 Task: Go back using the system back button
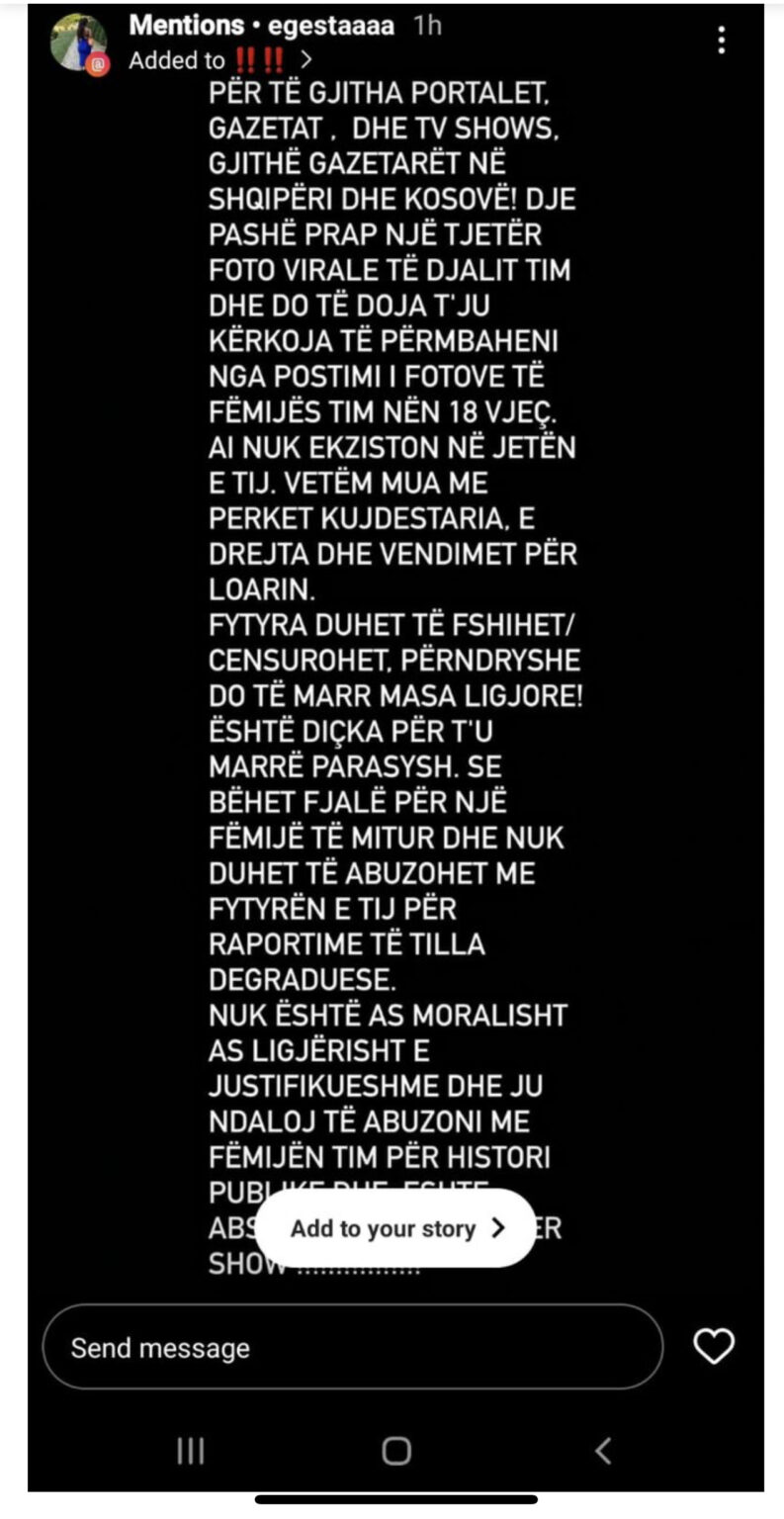[603, 1451]
